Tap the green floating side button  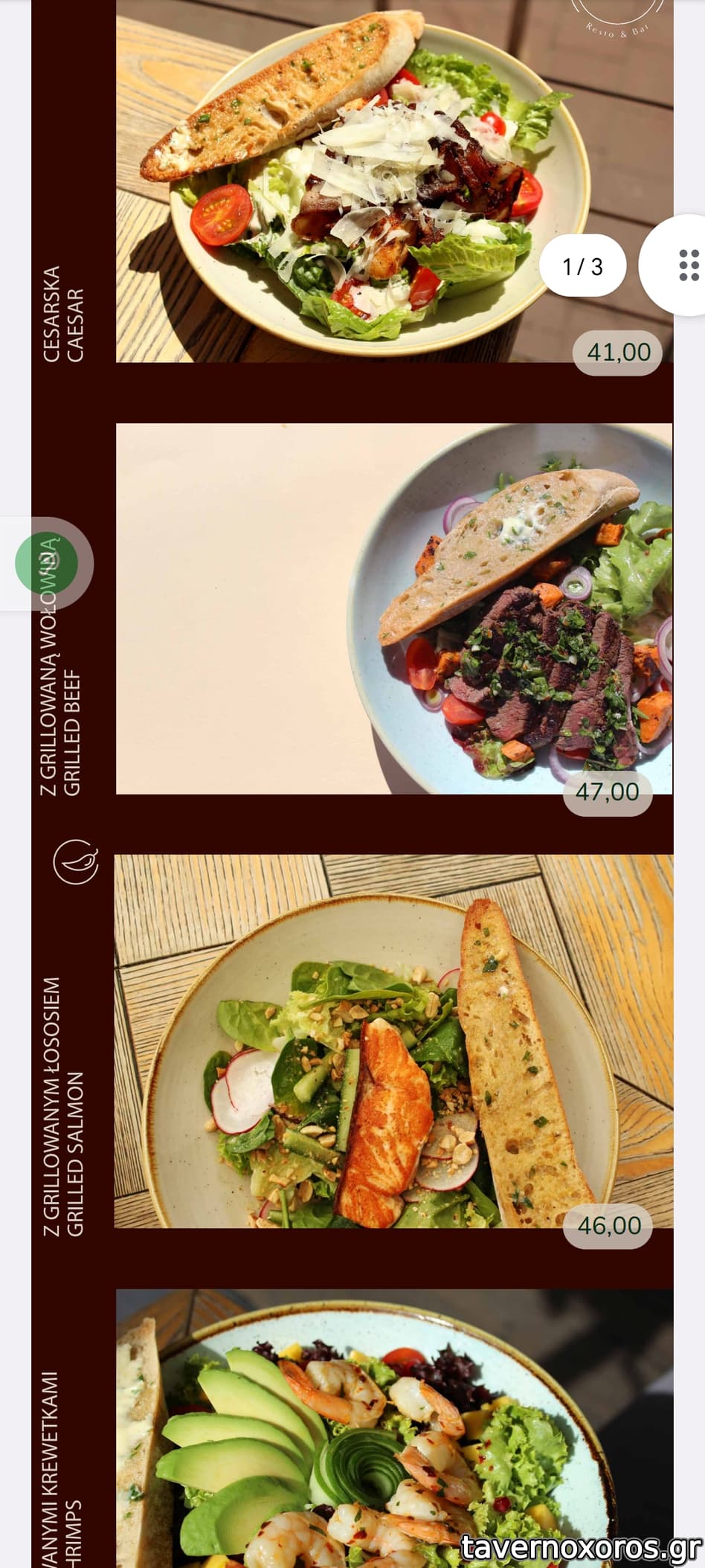click(48, 563)
